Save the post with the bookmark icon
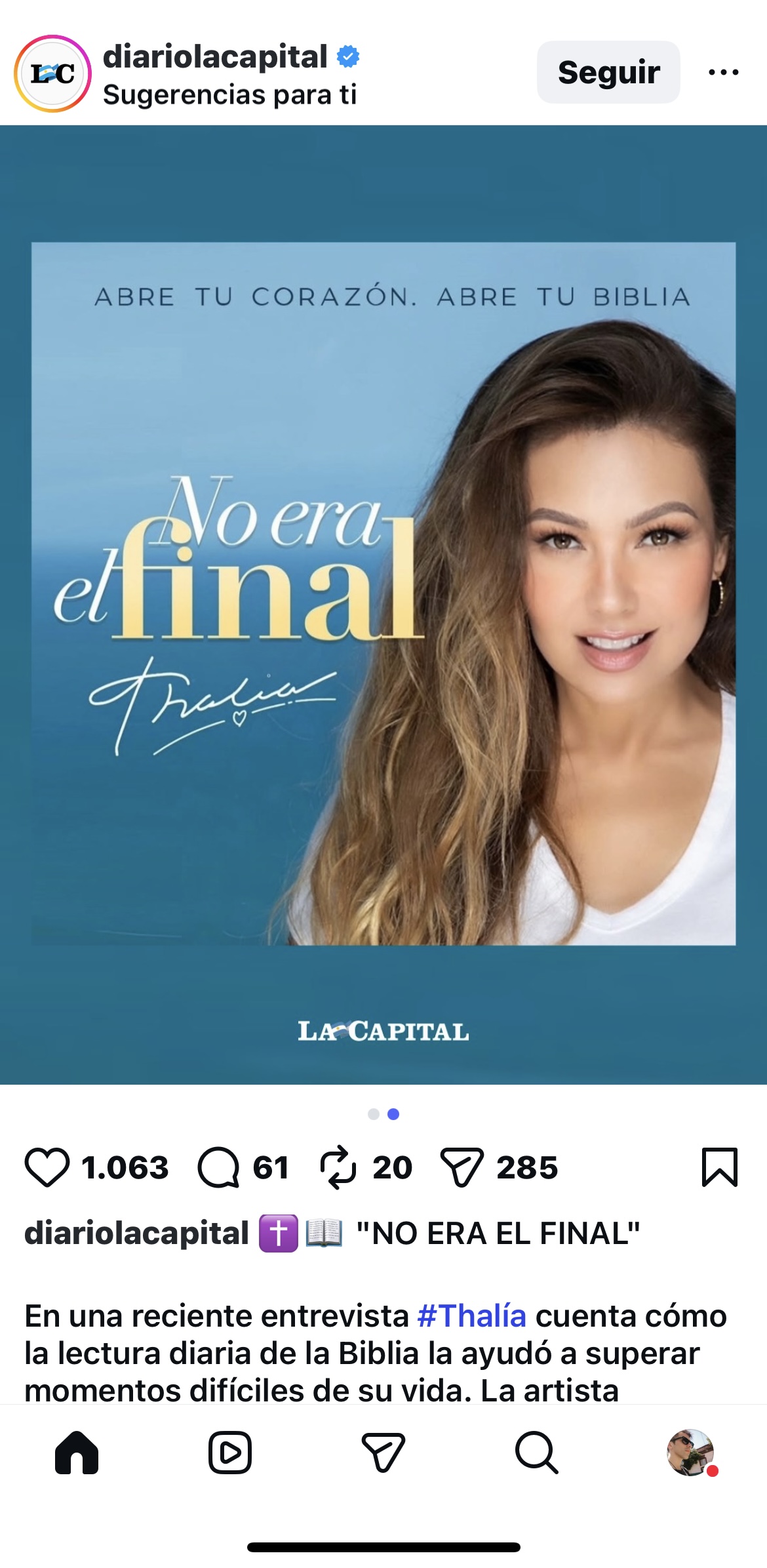Image resolution: width=767 pixels, height=1568 pixels. click(719, 1167)
